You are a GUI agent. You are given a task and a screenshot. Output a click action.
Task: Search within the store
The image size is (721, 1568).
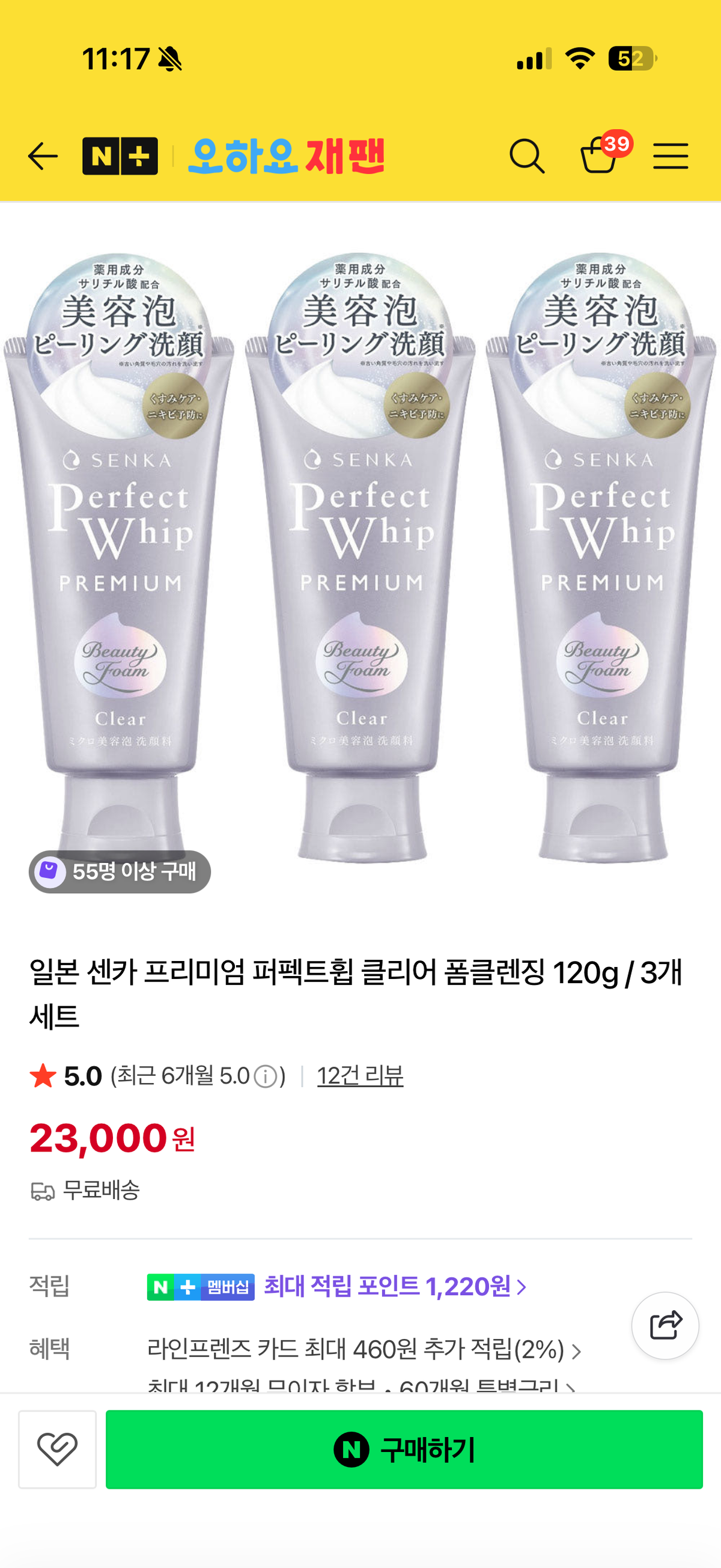[526, 156]
